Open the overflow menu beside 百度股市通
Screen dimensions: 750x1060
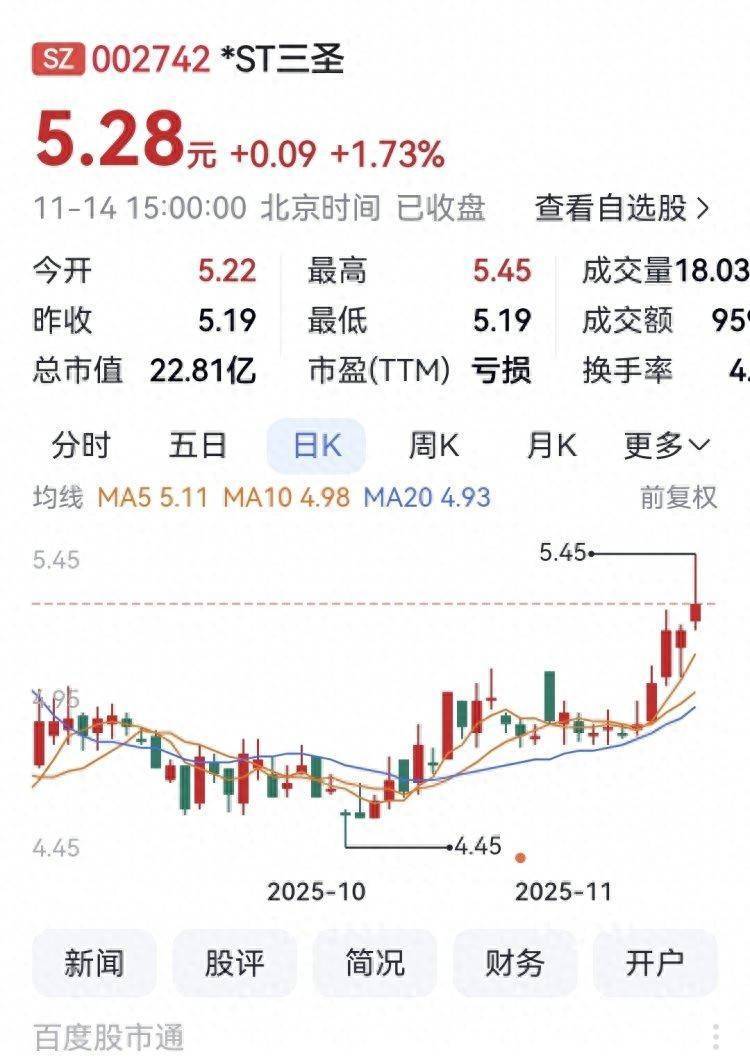tap(716, 1037)
